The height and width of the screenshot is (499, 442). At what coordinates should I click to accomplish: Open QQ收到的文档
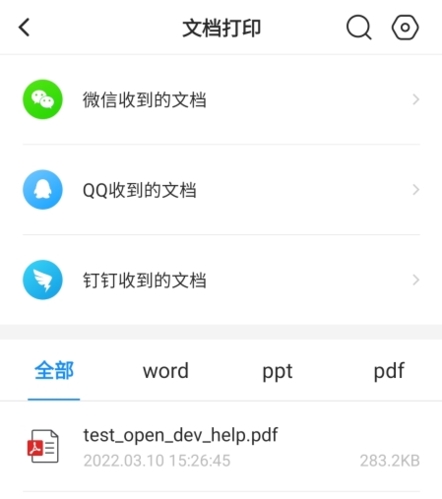click(x=221, y=190)
